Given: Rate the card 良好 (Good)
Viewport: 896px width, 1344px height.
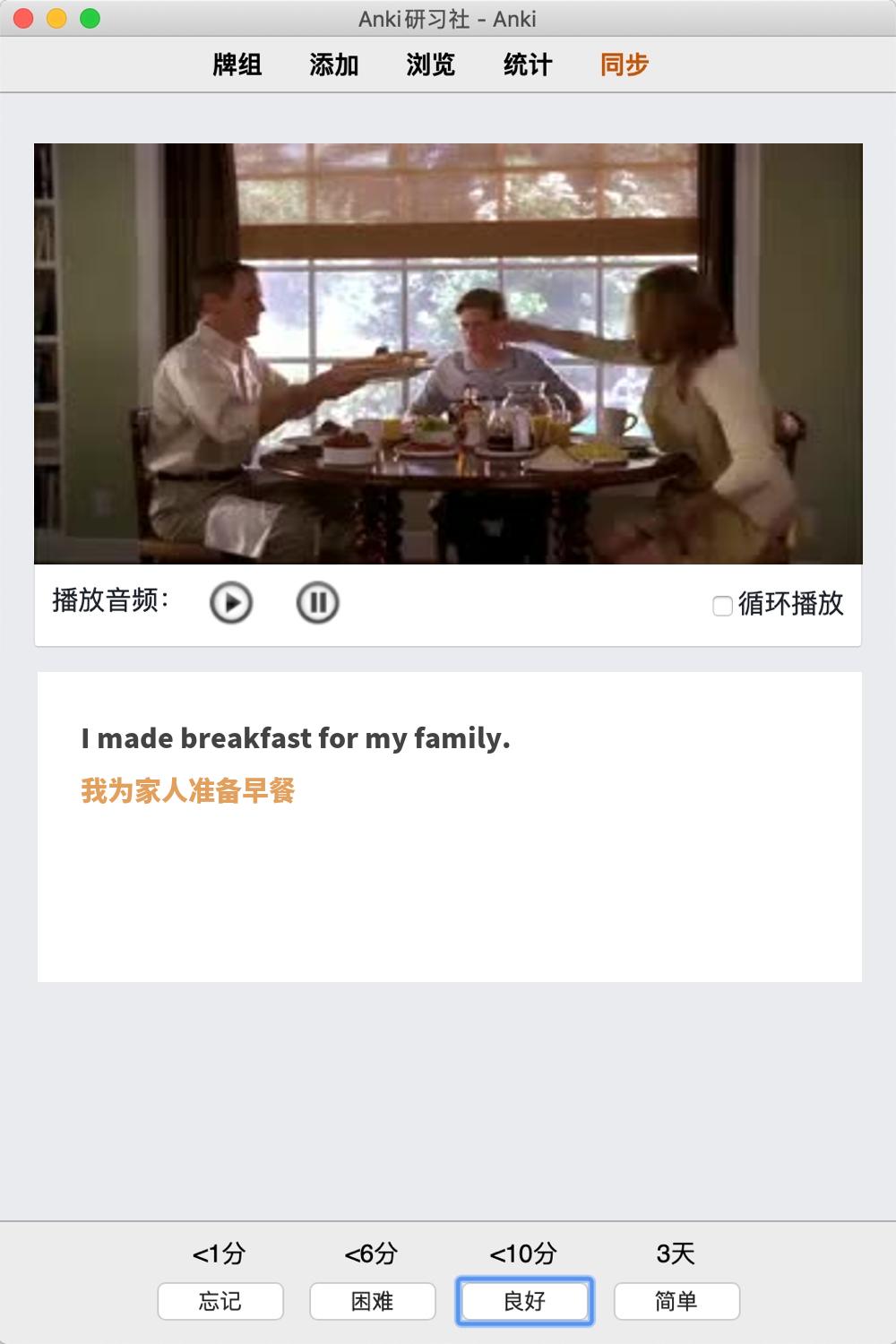Looking at the screenshot, I should click(x=525, y=1301).
